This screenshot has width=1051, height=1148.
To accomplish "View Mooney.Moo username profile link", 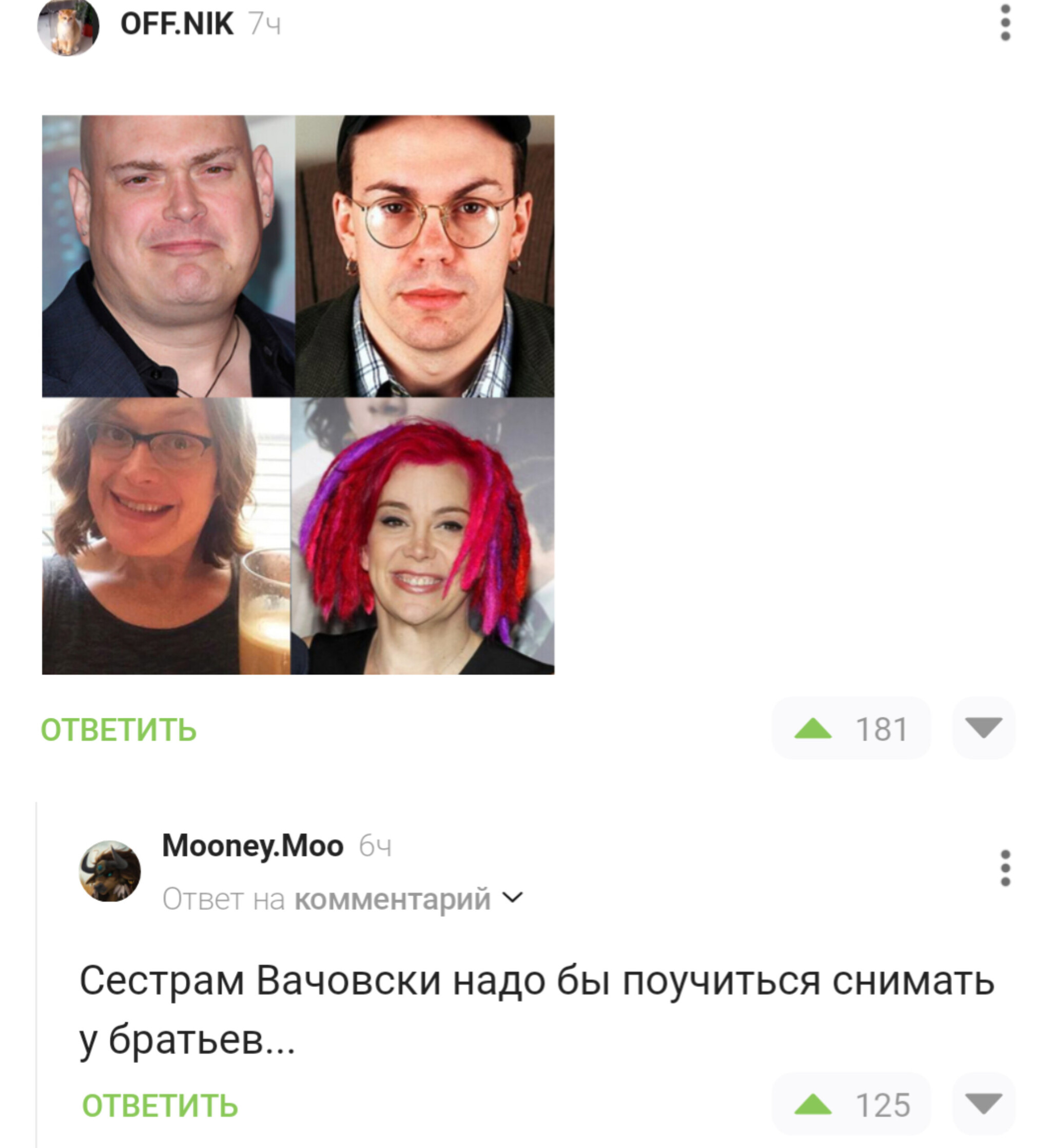I will [252, 846].
